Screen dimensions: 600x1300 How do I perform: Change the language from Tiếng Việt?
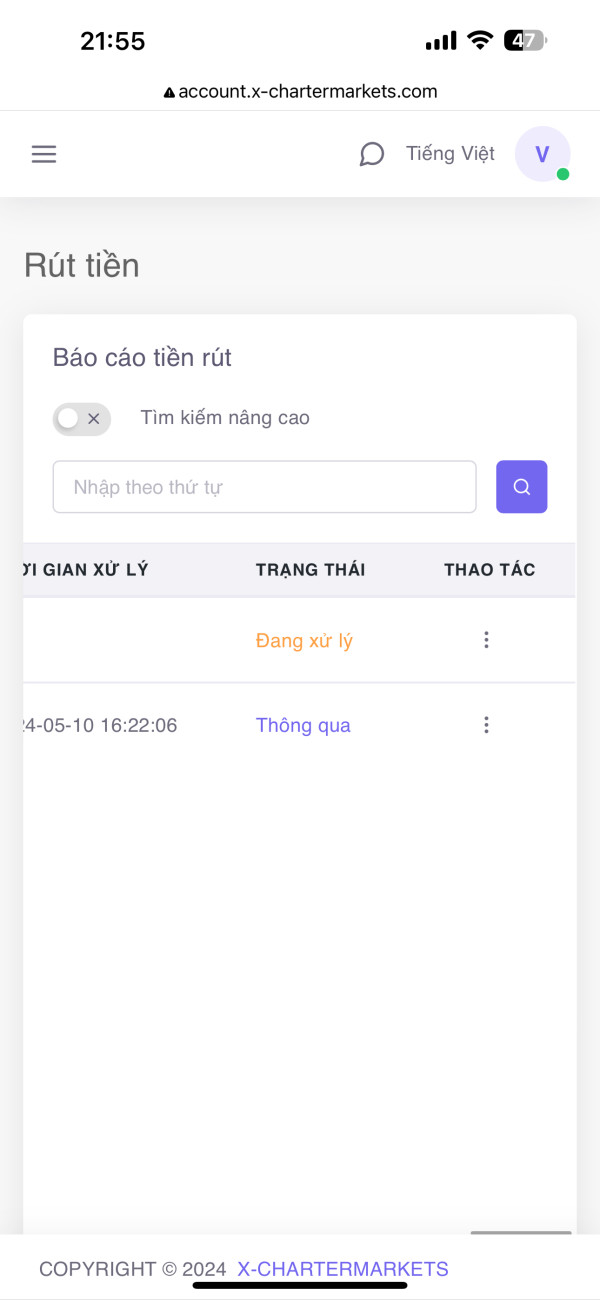450,153
